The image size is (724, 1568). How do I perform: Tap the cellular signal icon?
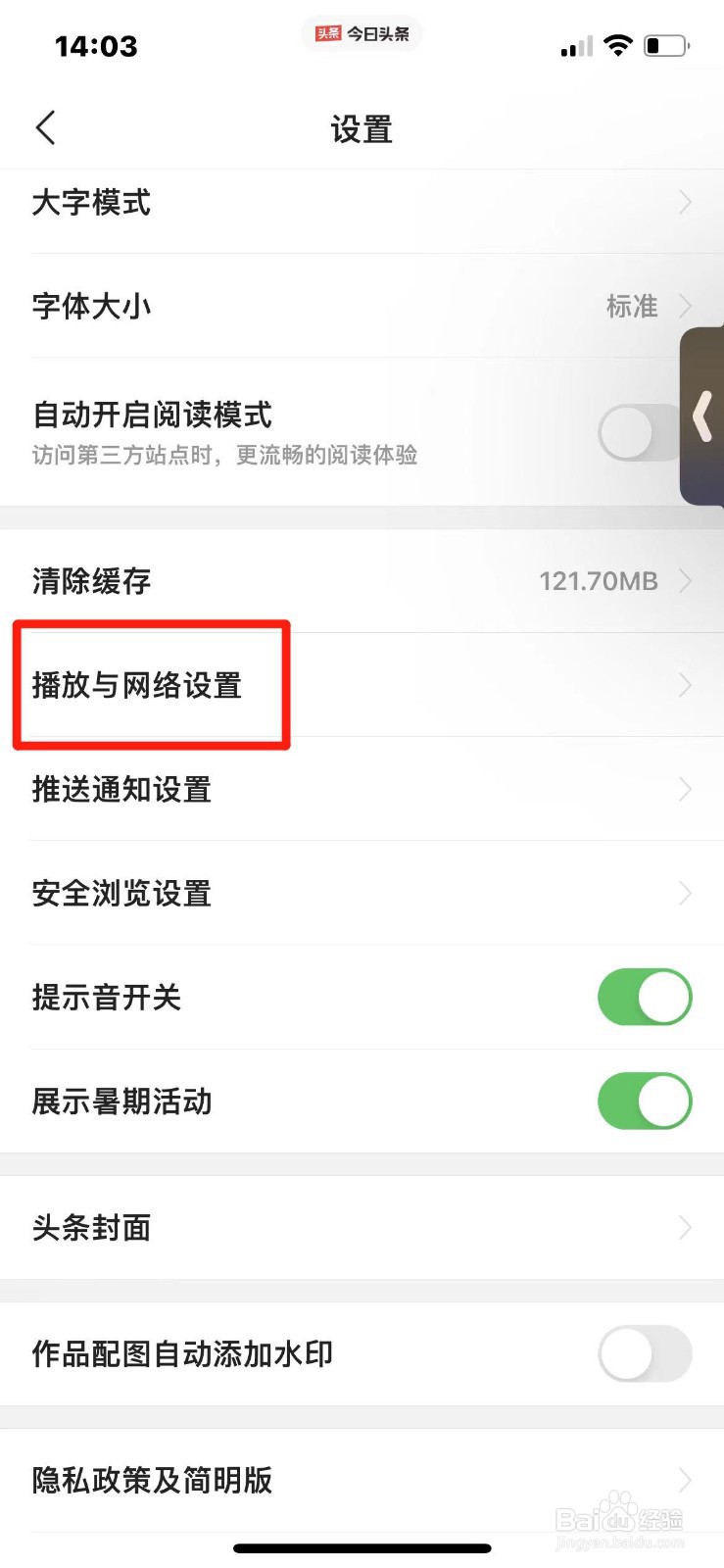tap(574, 45)
